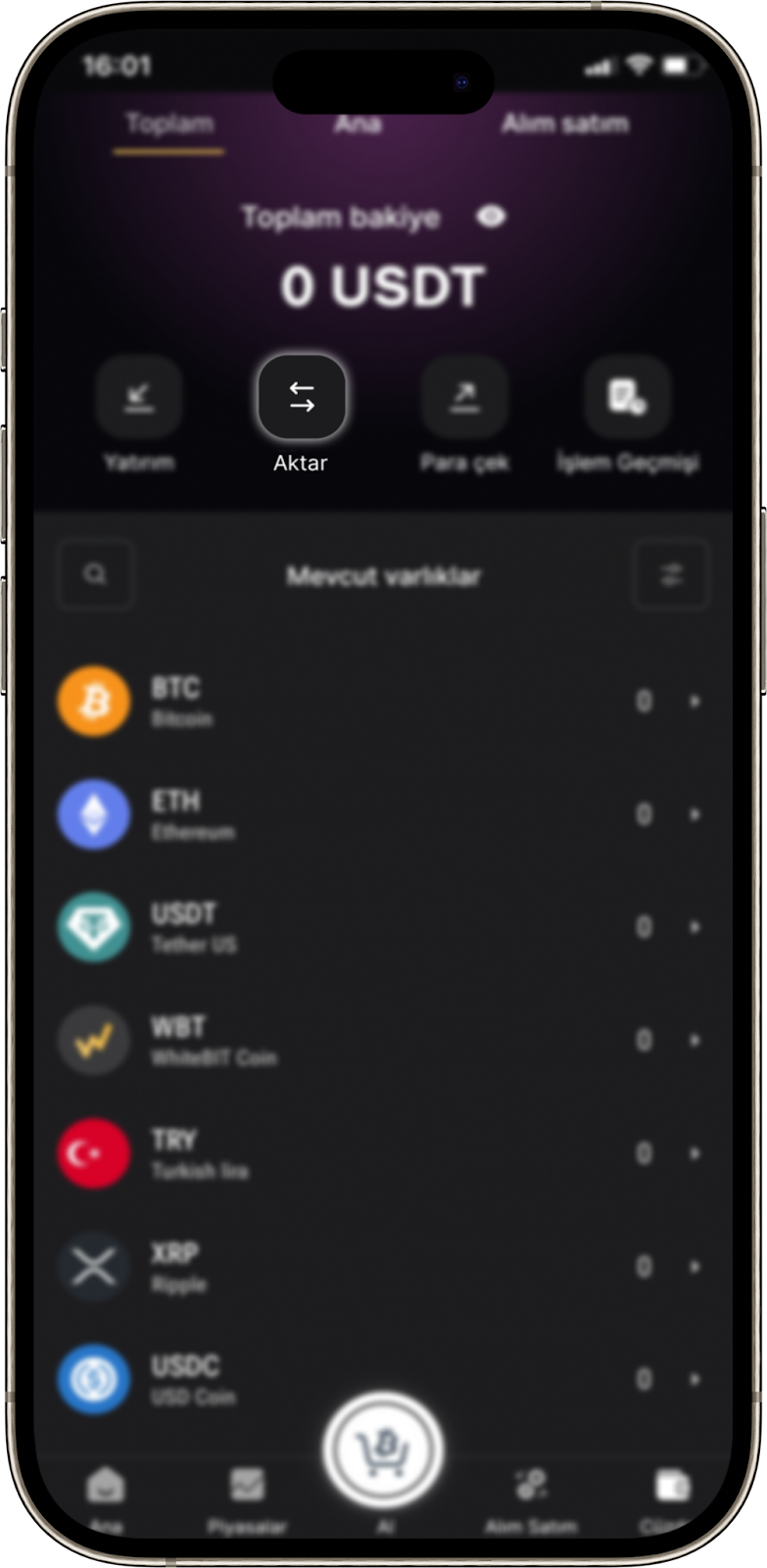Open the USDC USD Coin row
The width and height of the screenshot is (767, 1568).
[382, 1379]
